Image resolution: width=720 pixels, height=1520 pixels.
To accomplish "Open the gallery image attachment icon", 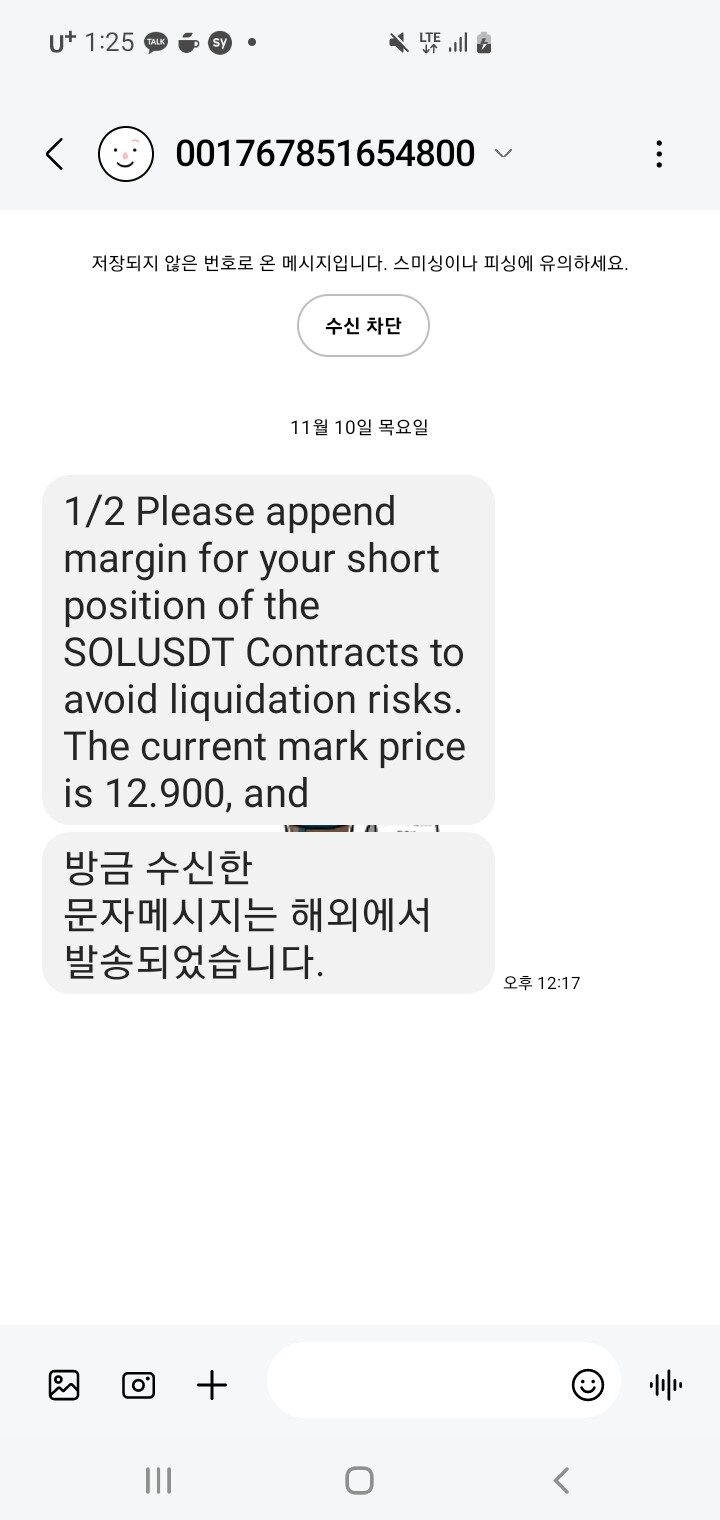I will [63, 1385].
